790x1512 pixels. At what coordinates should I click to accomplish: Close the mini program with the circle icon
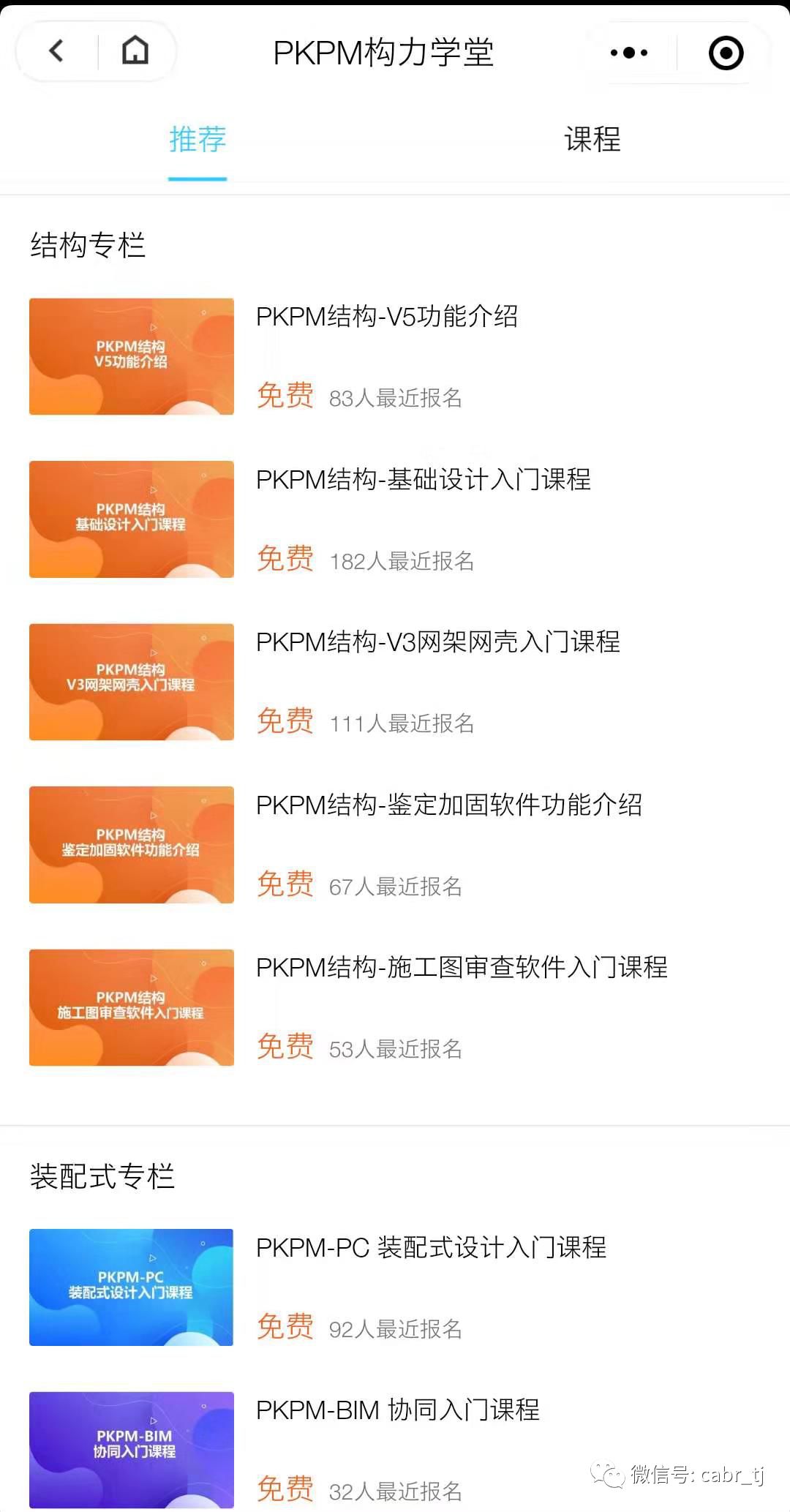click(x=726, y=53)
